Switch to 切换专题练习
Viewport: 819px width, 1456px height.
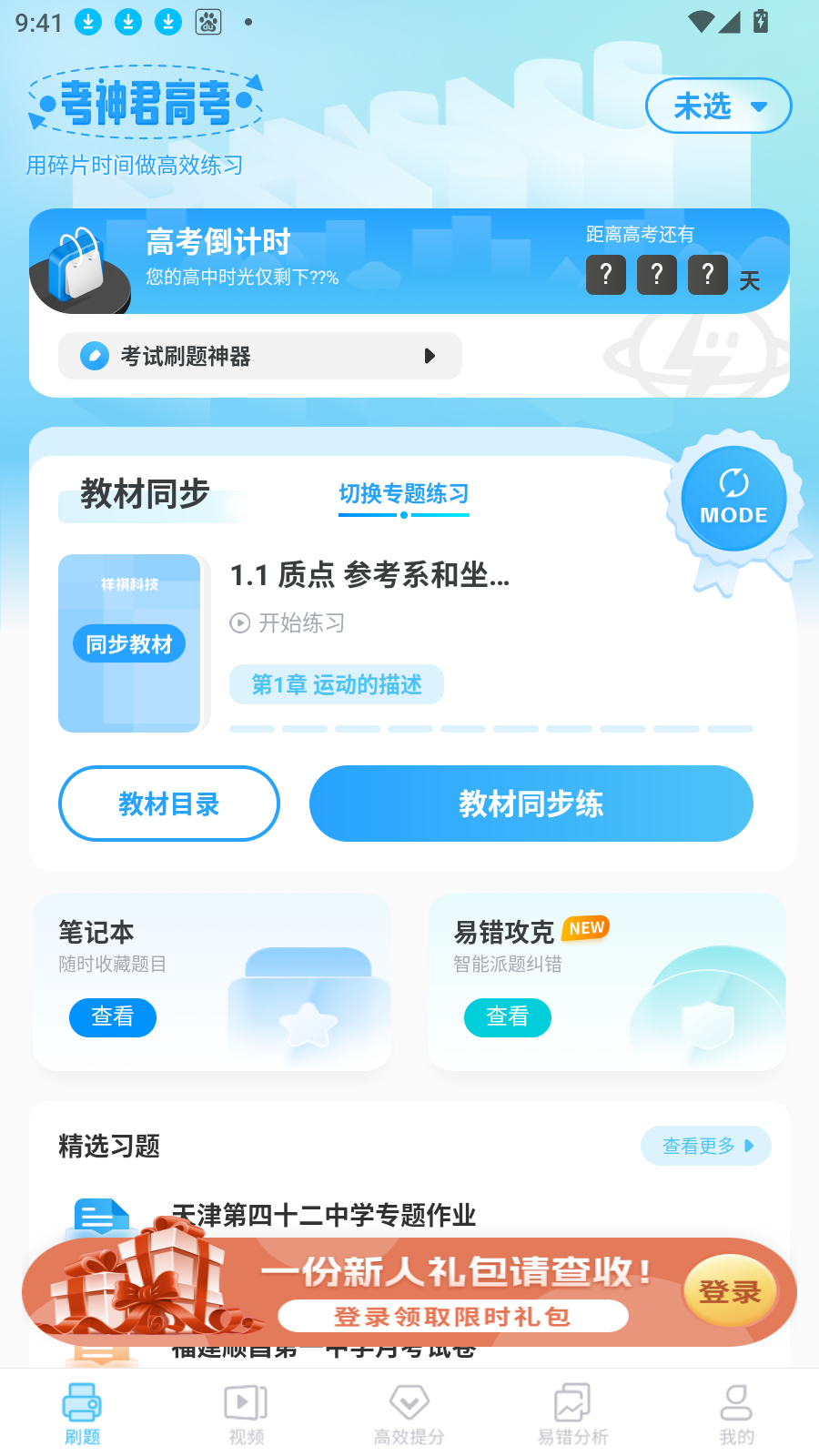click(404, 494)
